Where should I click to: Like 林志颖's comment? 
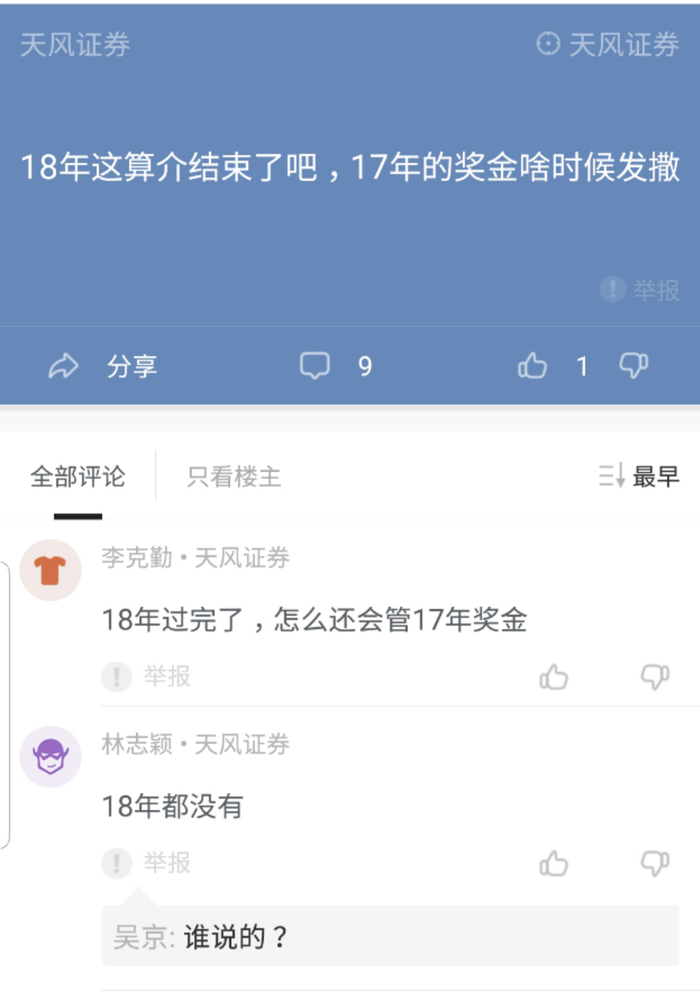tap(553, 863)
